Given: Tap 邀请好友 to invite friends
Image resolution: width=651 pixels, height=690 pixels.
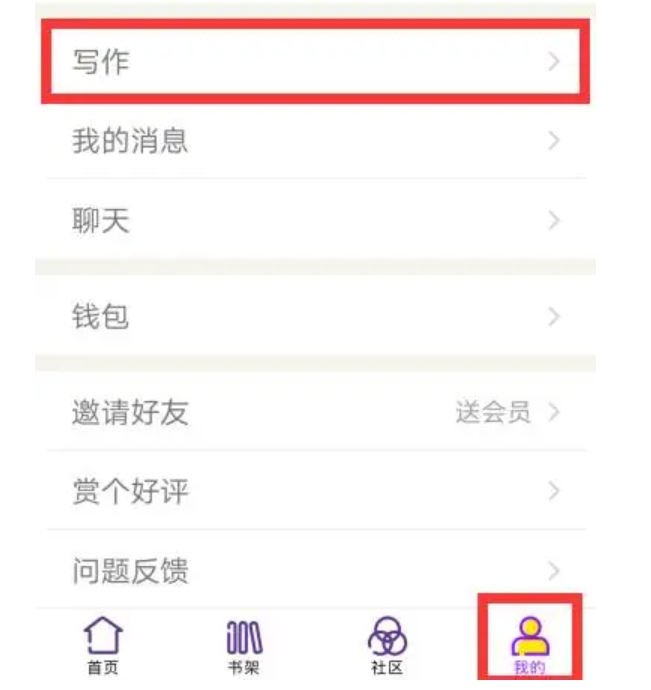Looking at the screenshot, I should click(314, 412).
